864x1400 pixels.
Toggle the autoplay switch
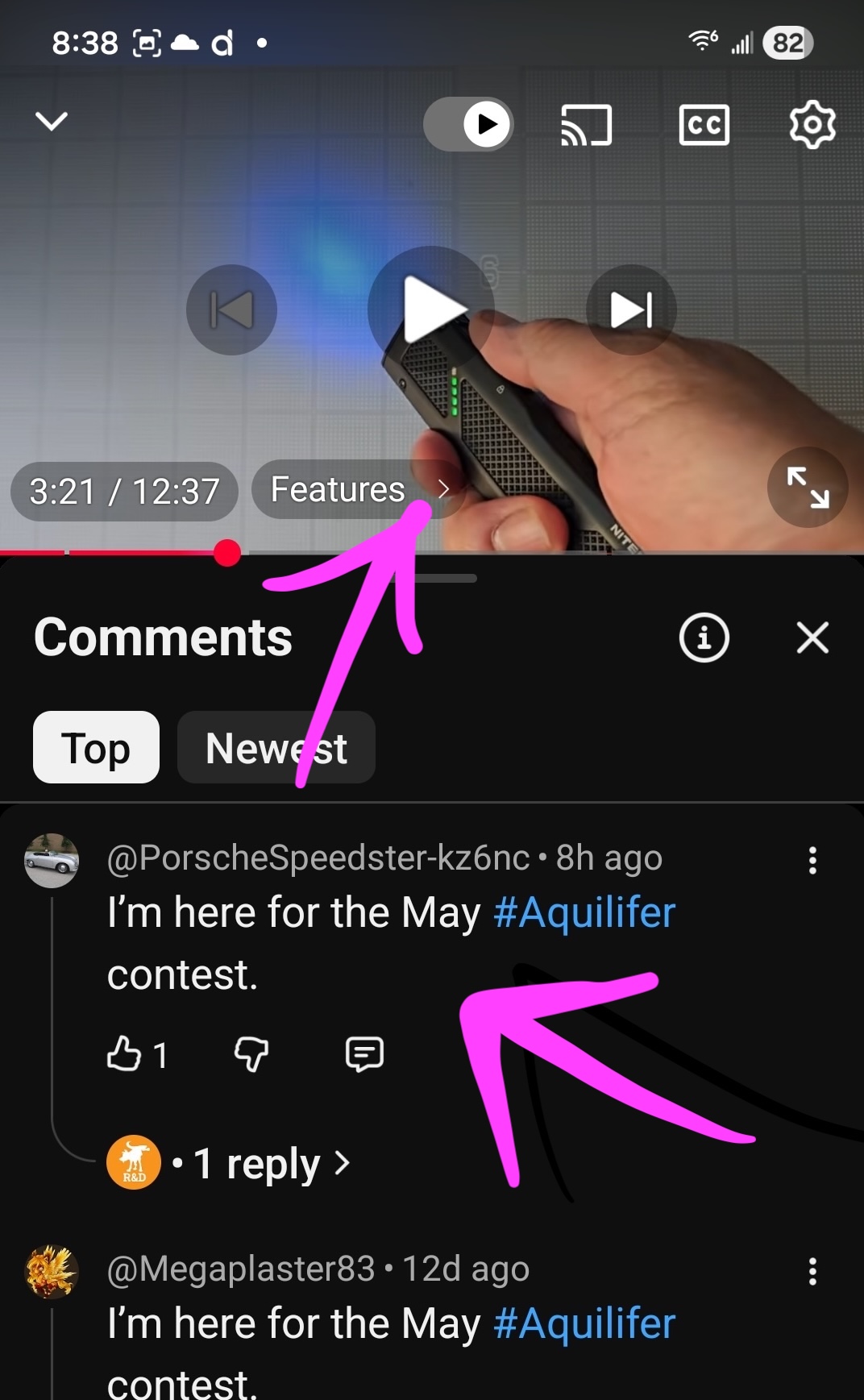pyautogui.click(x=468, y=125)
